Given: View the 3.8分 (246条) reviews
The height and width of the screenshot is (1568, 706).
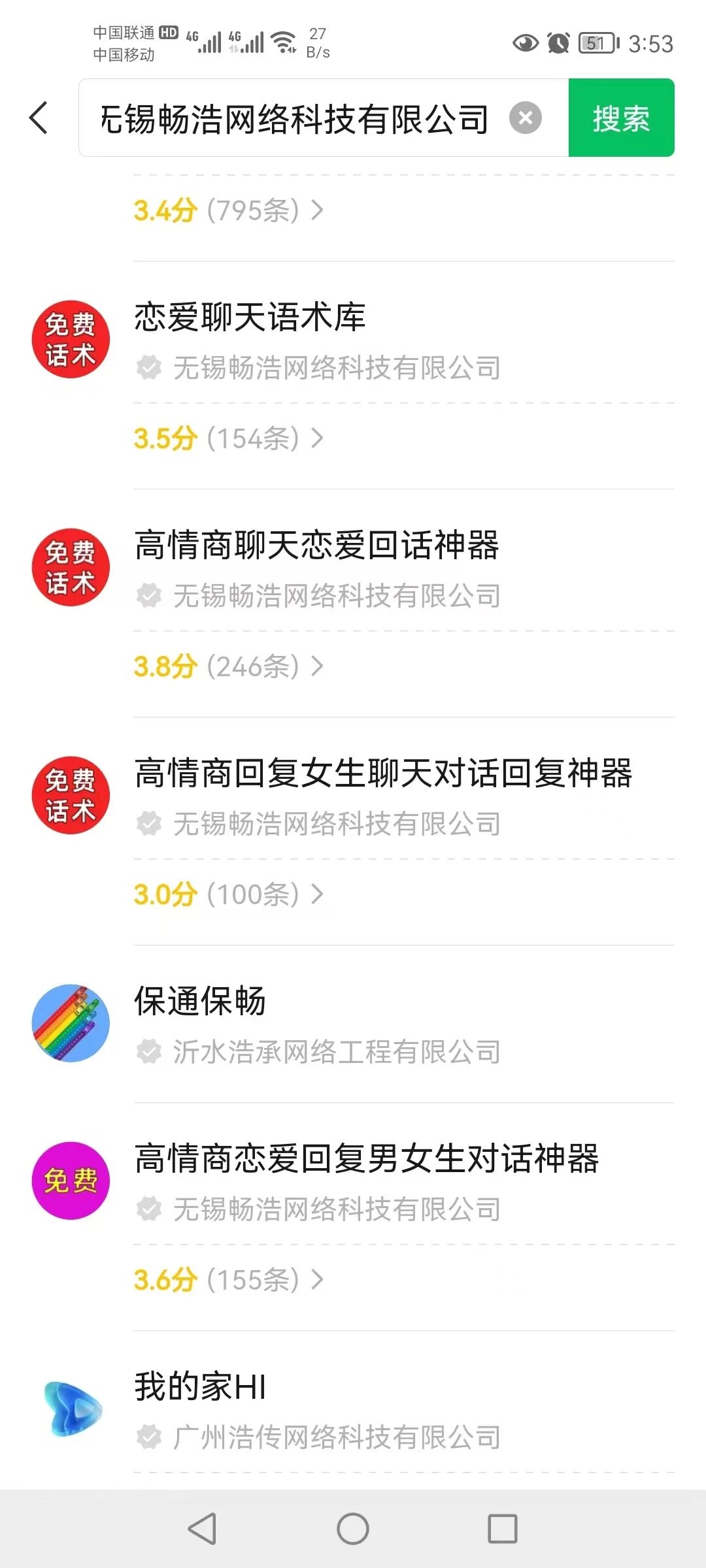Looking at the screenshot, I should (x=228, y=666).
